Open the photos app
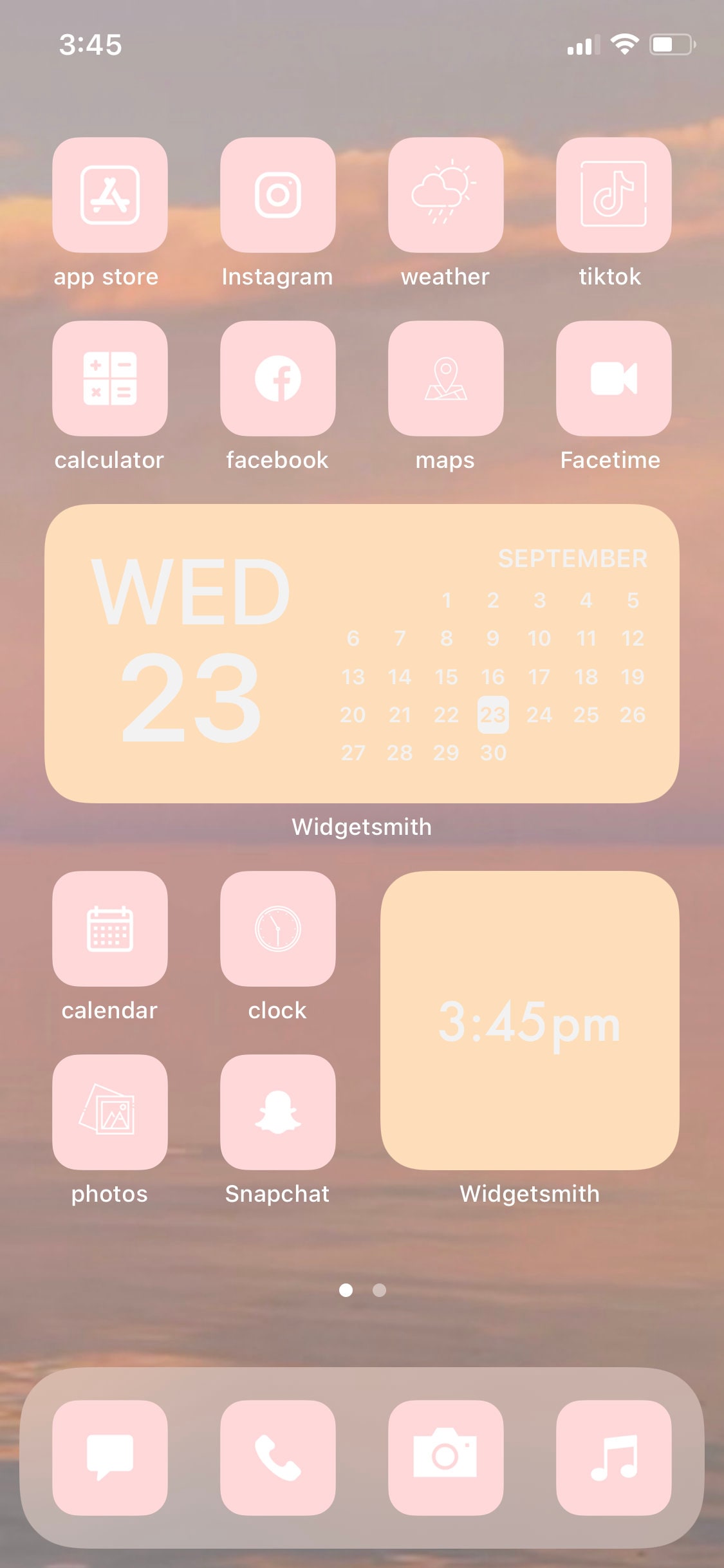 coord(110,1112)
